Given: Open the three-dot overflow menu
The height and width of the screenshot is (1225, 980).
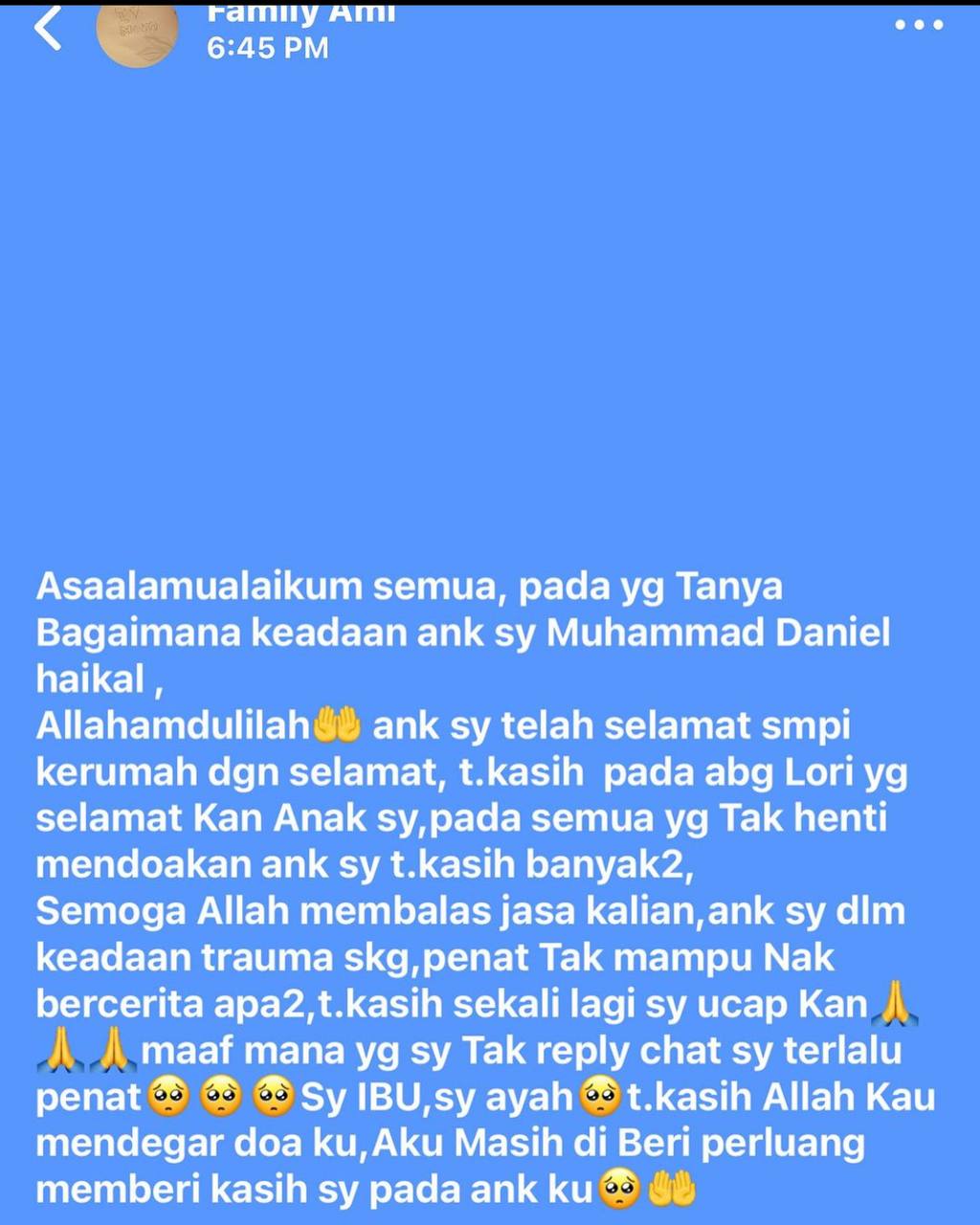Looking at the screenshot, I should pyautogui.click(x=919, y=25).
